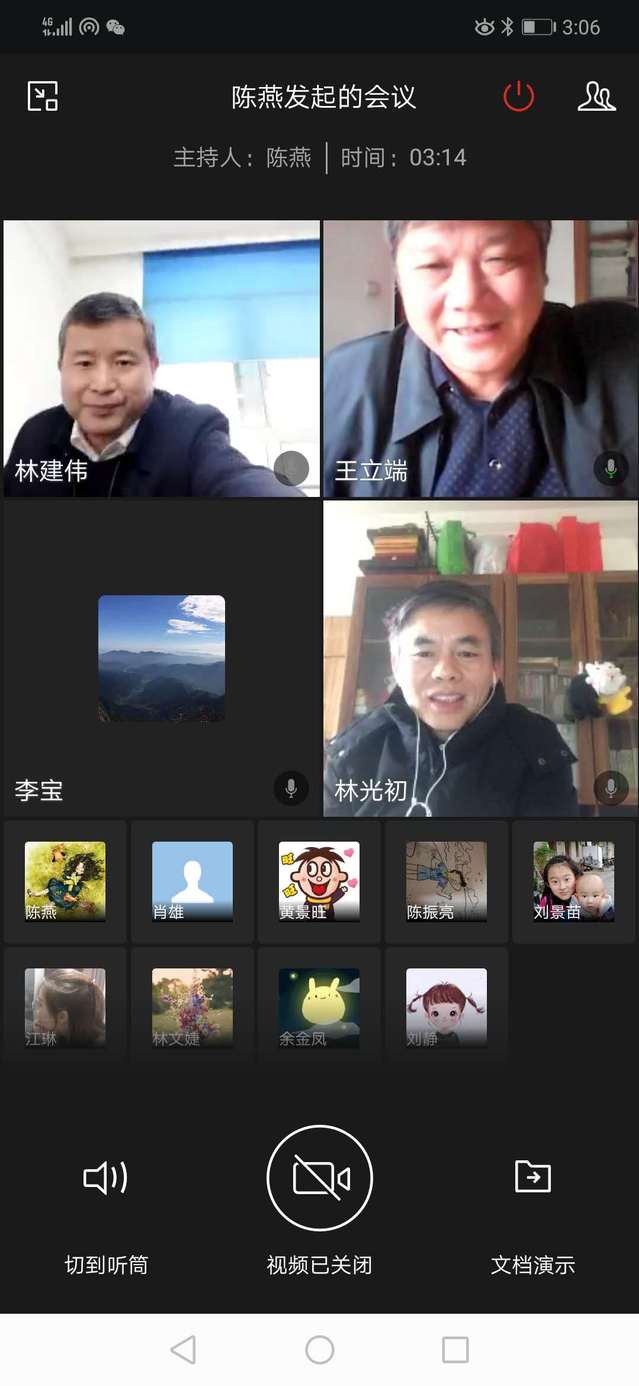Viewport: 639px width, 1386px height.
Task: Open 林光初's video tile
Action: click(480, 658)
